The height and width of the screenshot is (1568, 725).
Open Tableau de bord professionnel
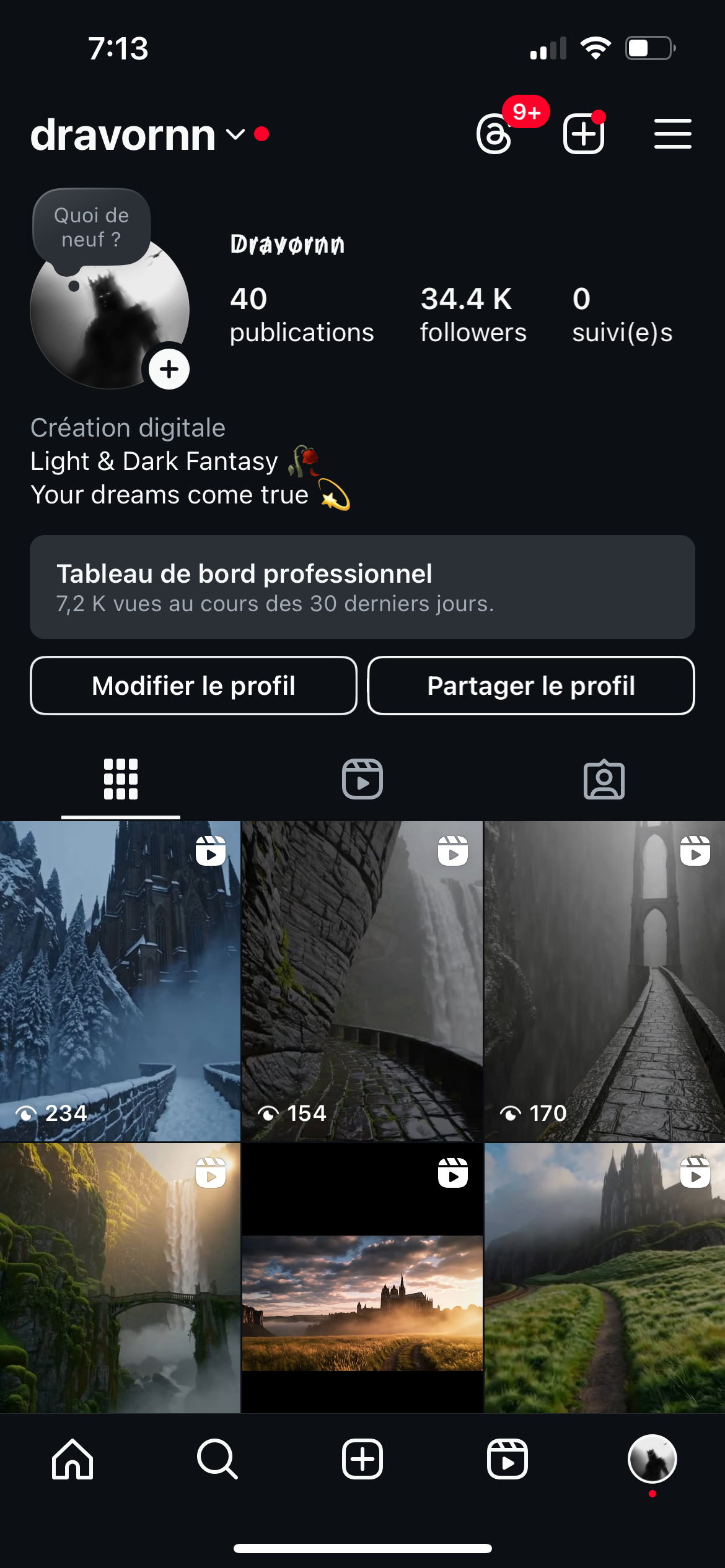click(x=362, y=586)
